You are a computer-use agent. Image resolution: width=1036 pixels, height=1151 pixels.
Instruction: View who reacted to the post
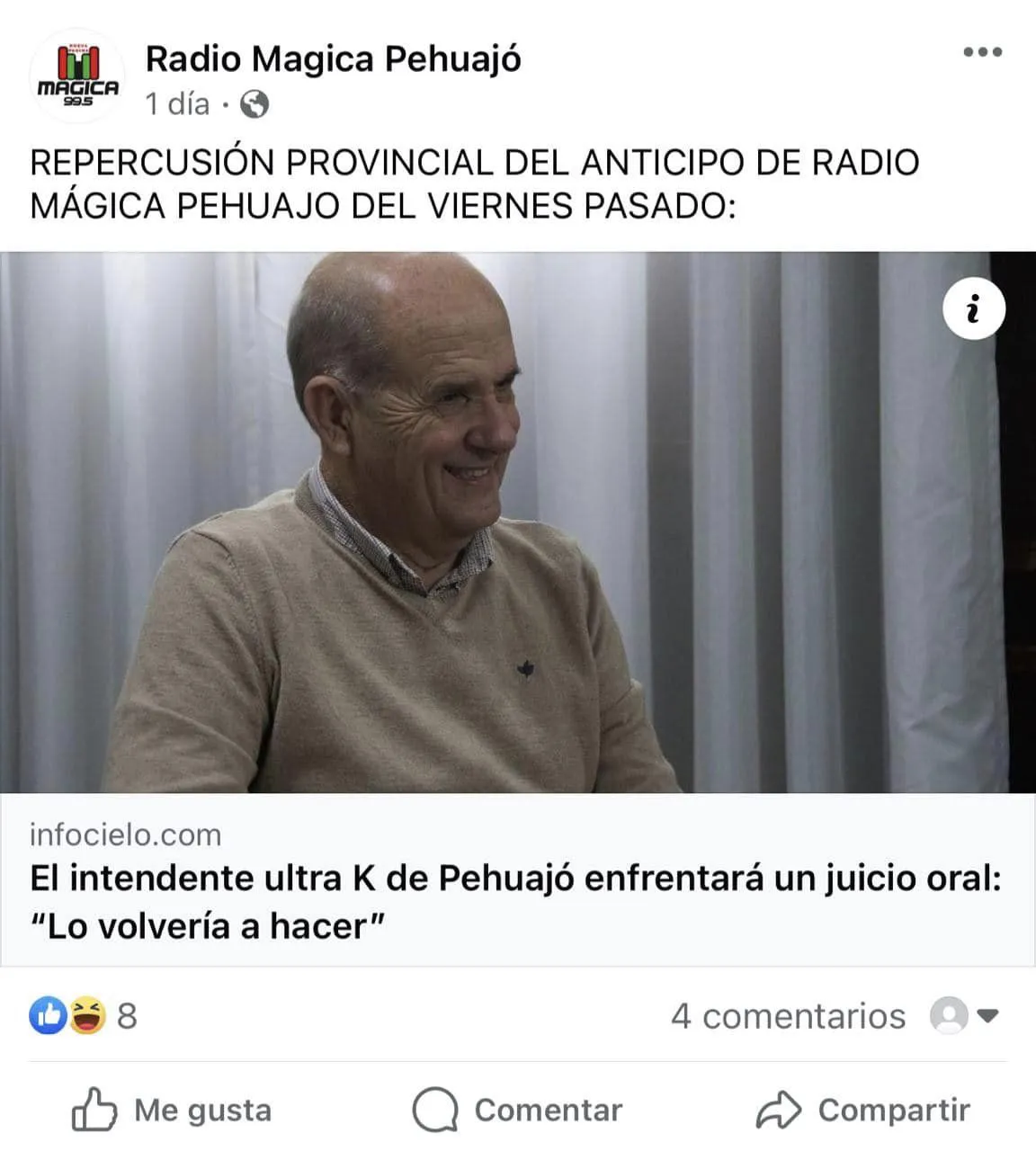click(83, 1016)
